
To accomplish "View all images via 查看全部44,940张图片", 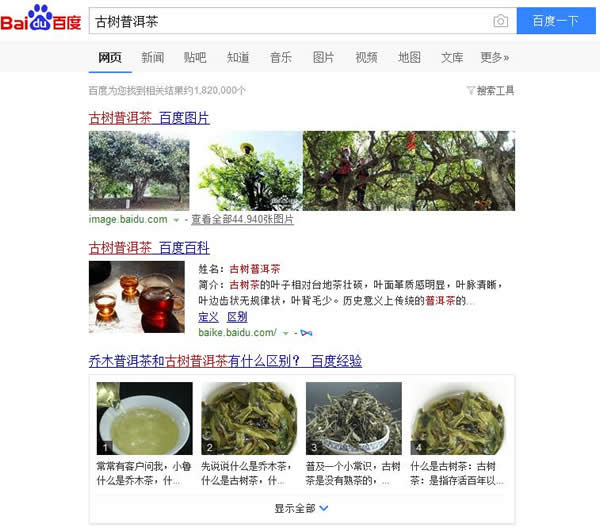I will [x=242, y=219].
